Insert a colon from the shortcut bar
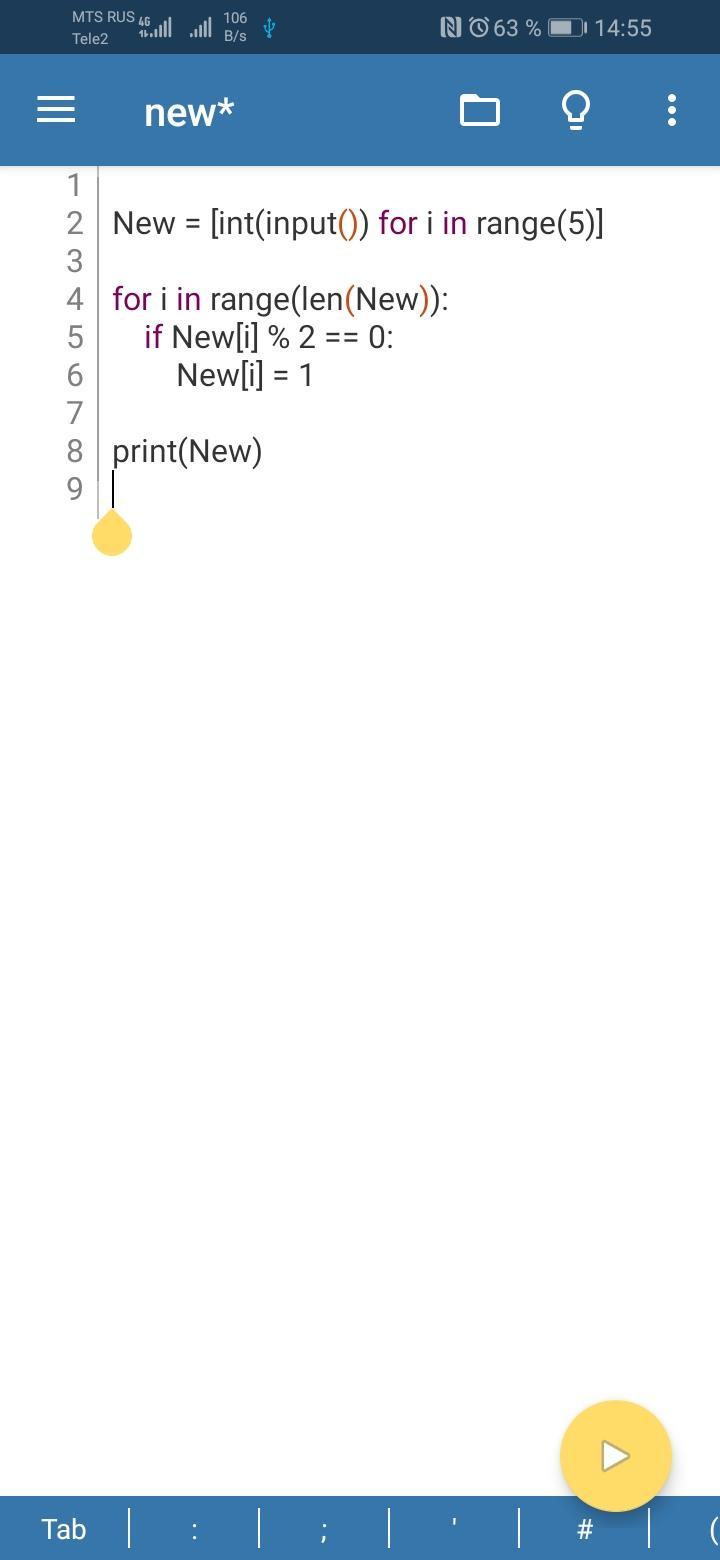720x1560 pixels. click(194, 1529)
